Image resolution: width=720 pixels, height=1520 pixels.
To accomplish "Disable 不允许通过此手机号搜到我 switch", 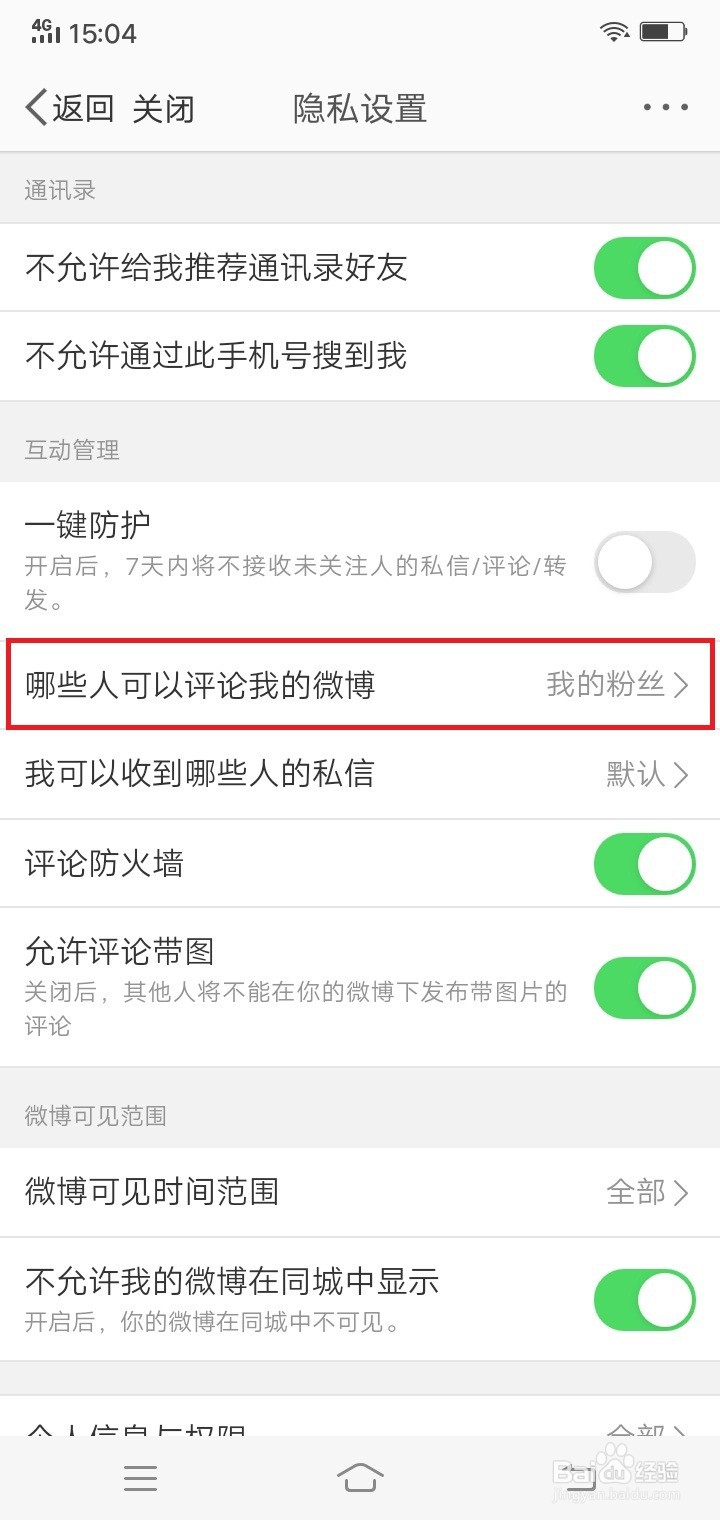I will tap(644, 355).
